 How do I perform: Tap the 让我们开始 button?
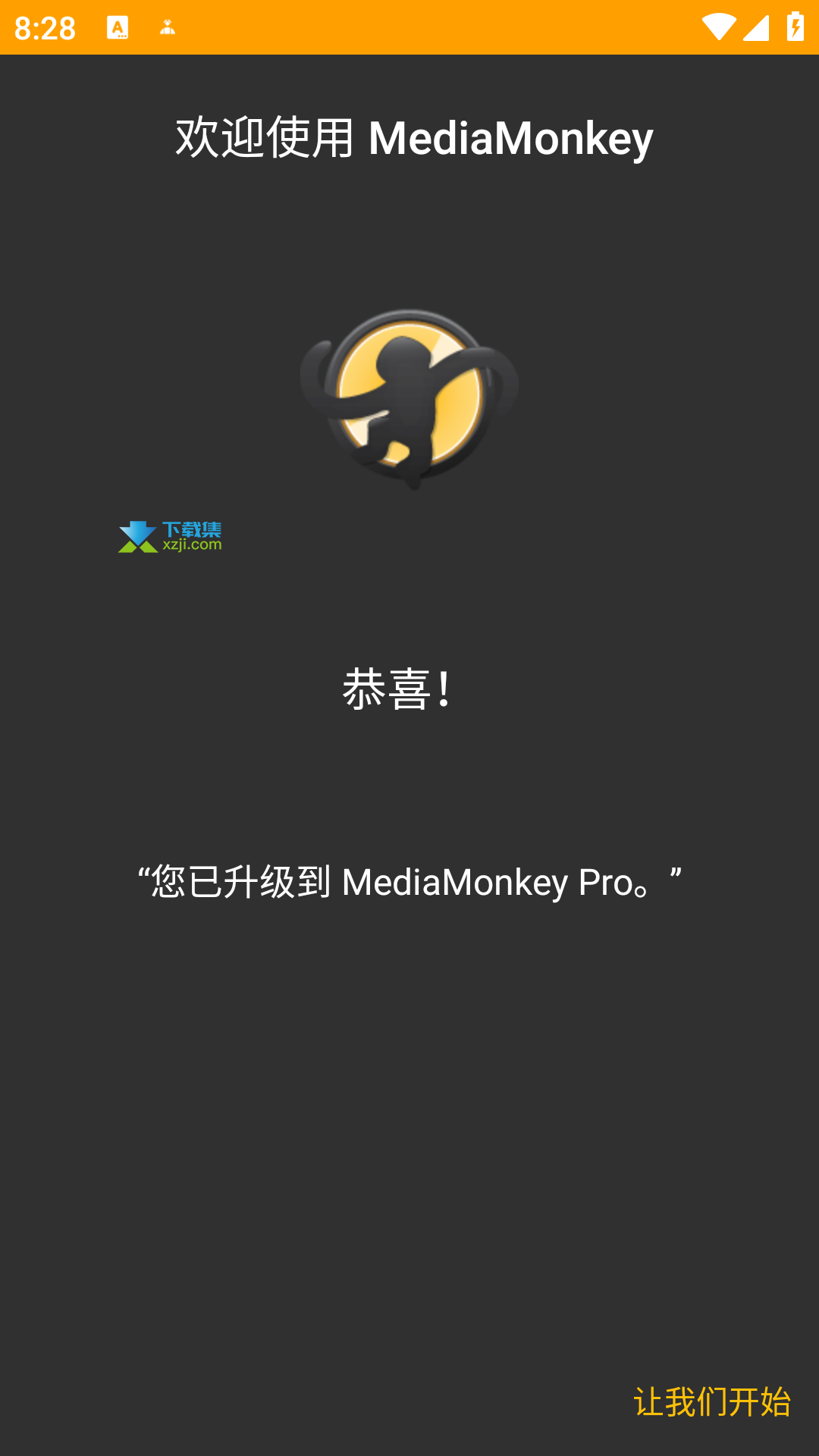712,1401
